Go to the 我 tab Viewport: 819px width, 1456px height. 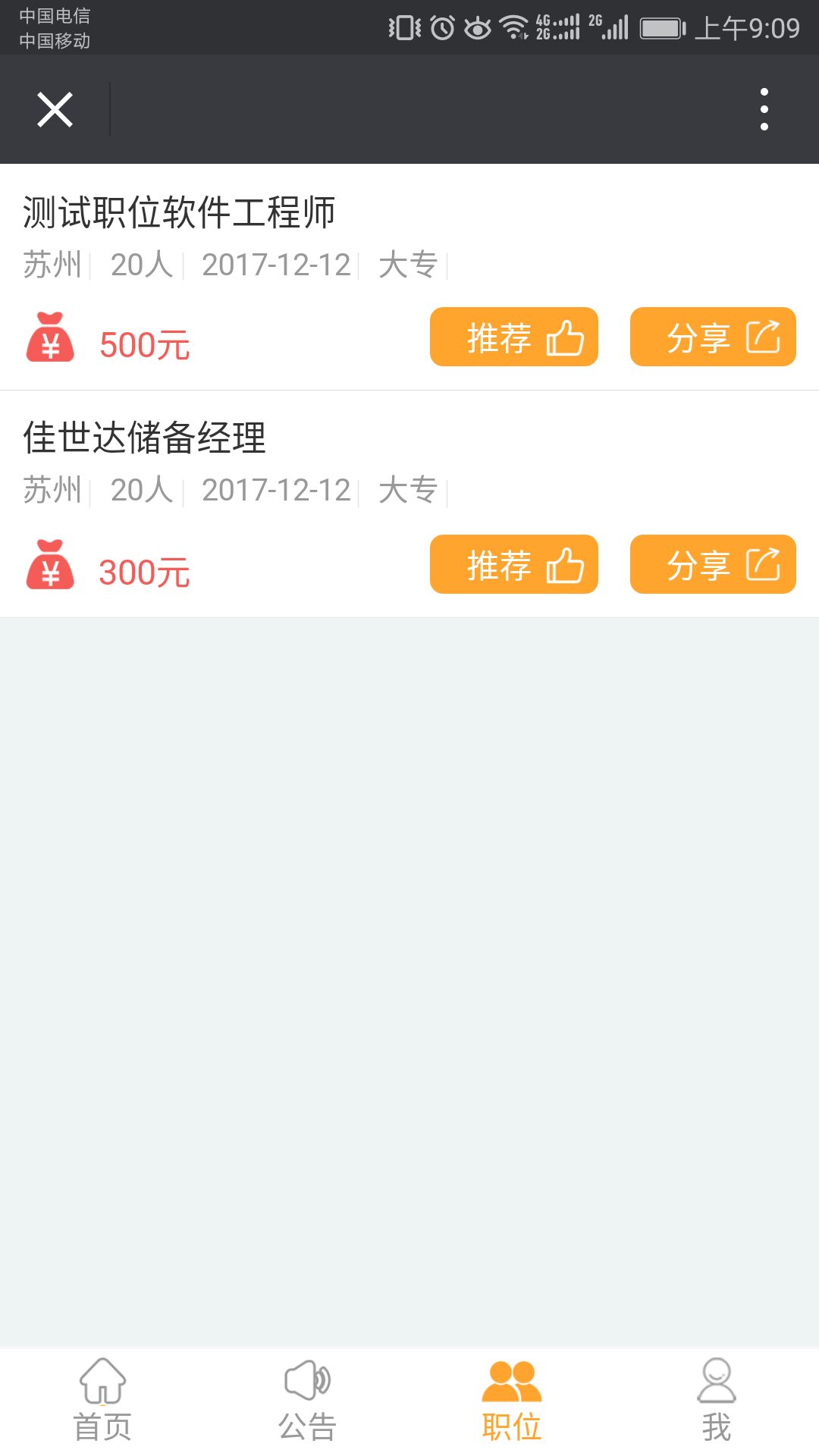(717, 1400)
